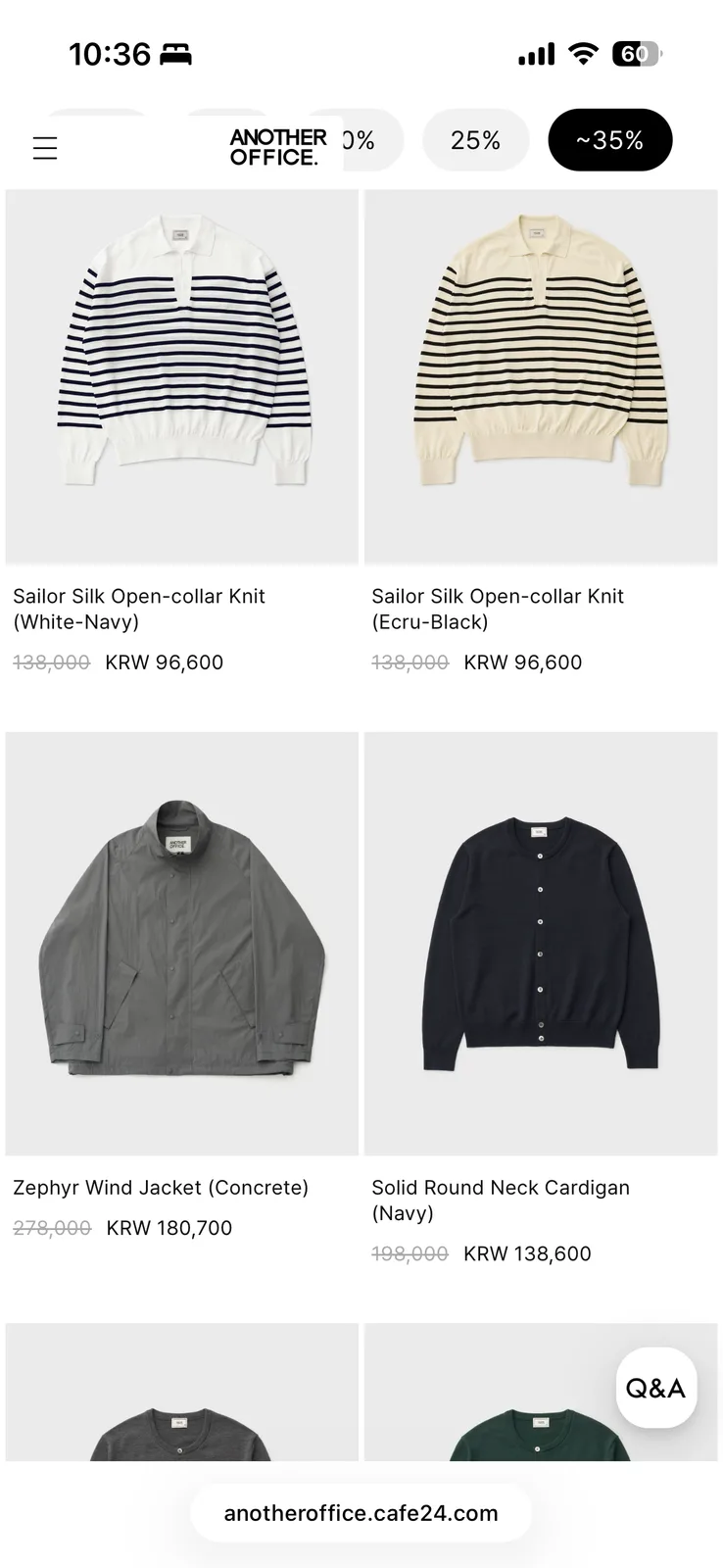This screenshot has width=723, height=1568.
Task: View Solid Round Neck Cardigan (Navy)
Action: pos(541,944)
